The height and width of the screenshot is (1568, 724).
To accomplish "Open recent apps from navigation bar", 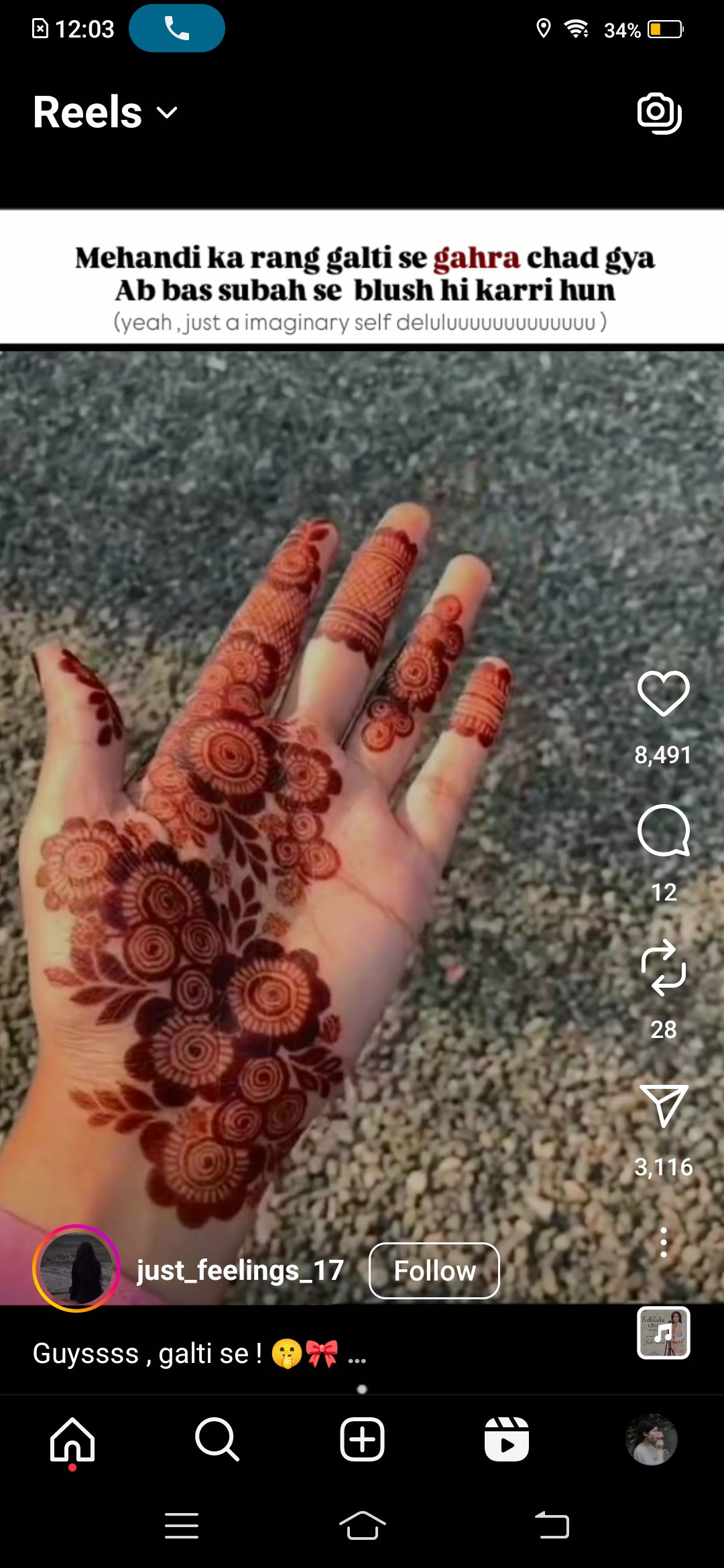I will coord(181,1526).
